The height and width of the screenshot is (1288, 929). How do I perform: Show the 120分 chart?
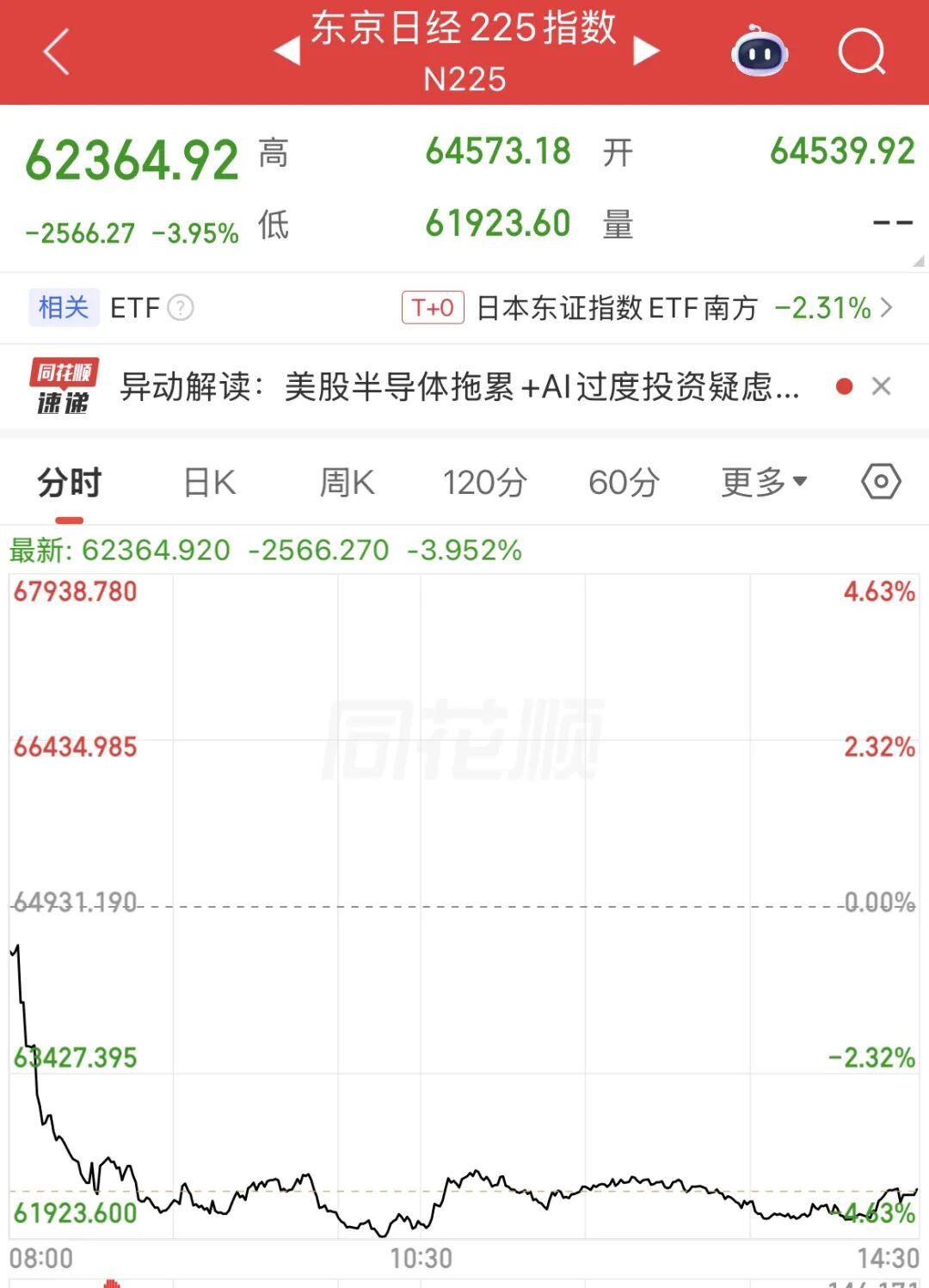coord(484,483)
